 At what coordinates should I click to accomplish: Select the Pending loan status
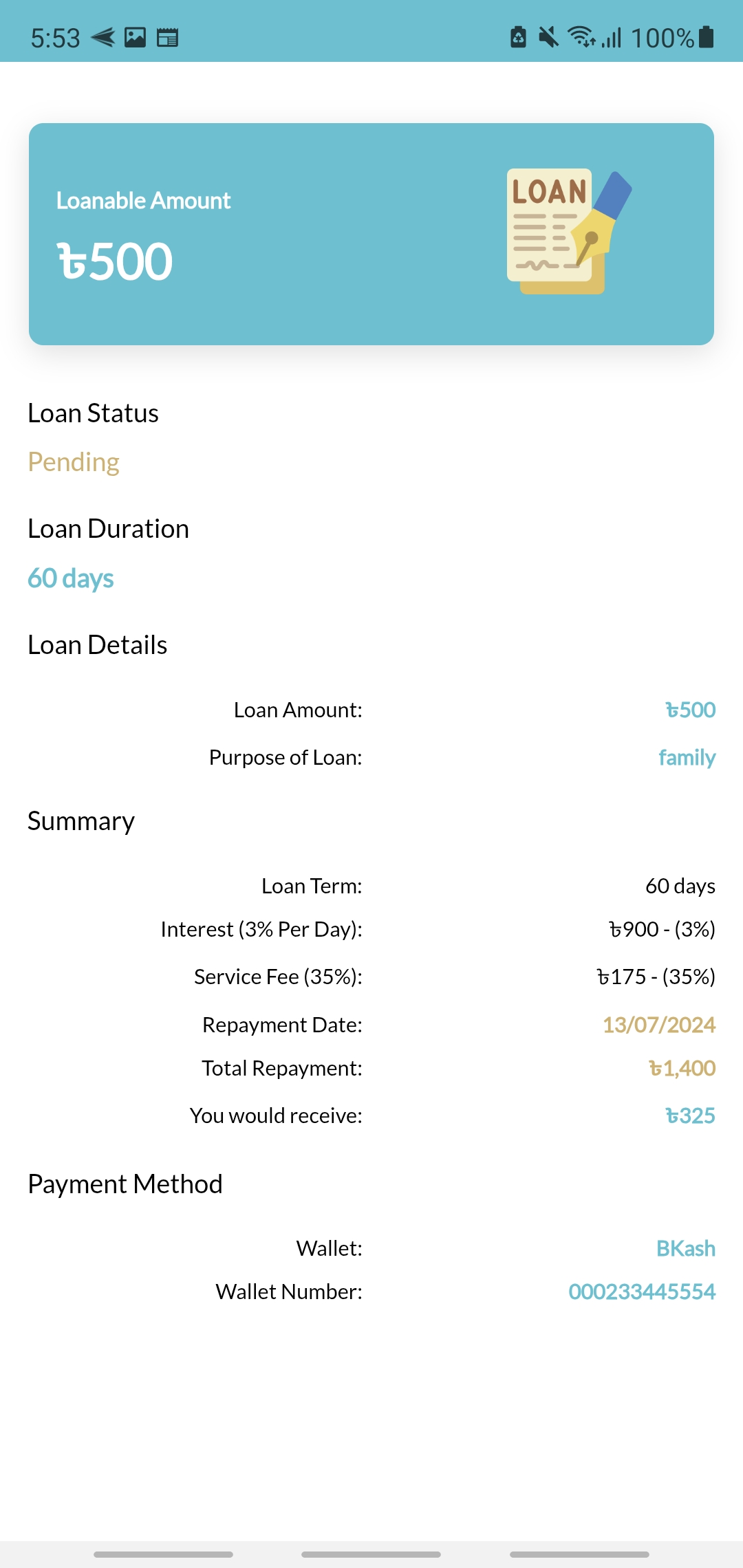coord(73,462)
